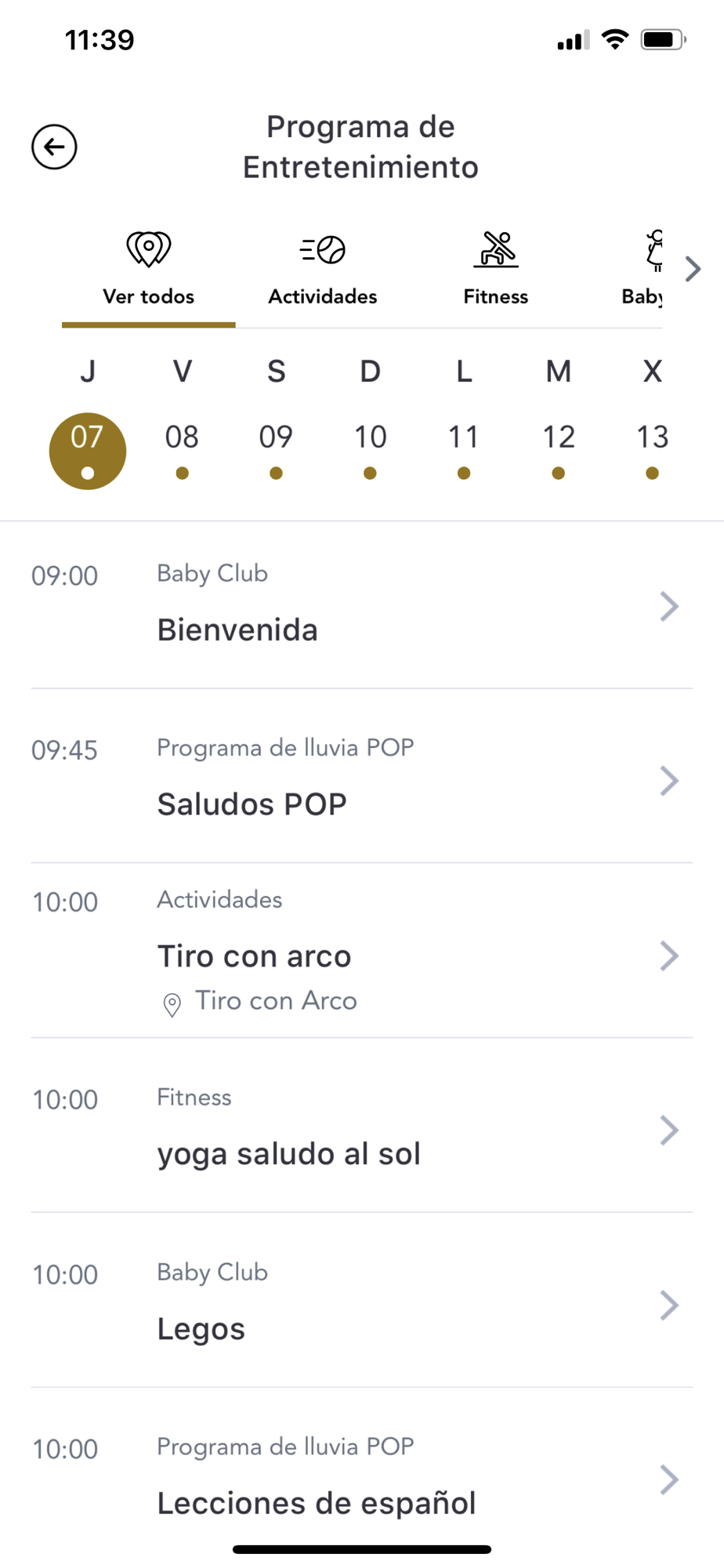Select Sunday 10 in the calendar
The height and width of the screenshot is (1568, 724).
coord(370,449)
